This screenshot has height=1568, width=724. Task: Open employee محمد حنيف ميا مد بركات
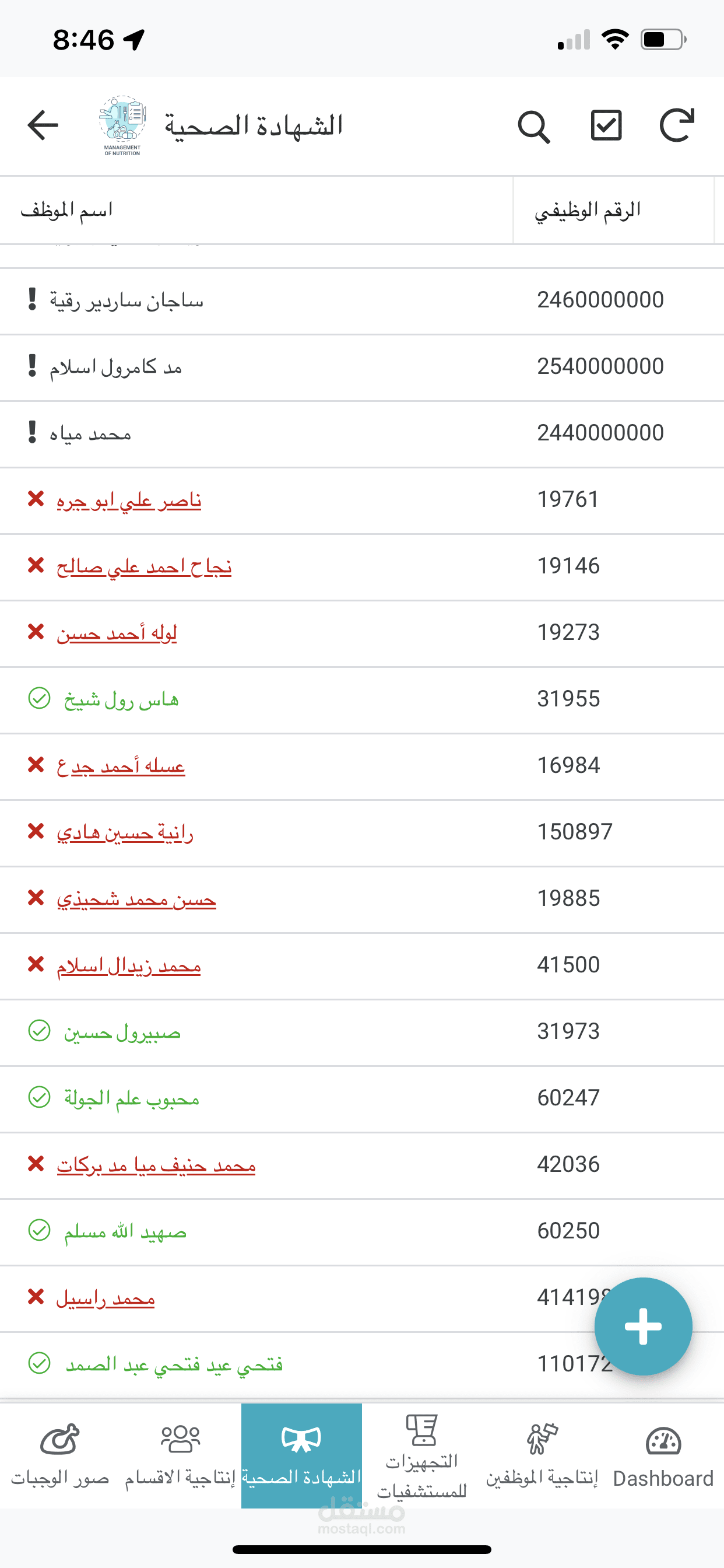click(156, 1165)
